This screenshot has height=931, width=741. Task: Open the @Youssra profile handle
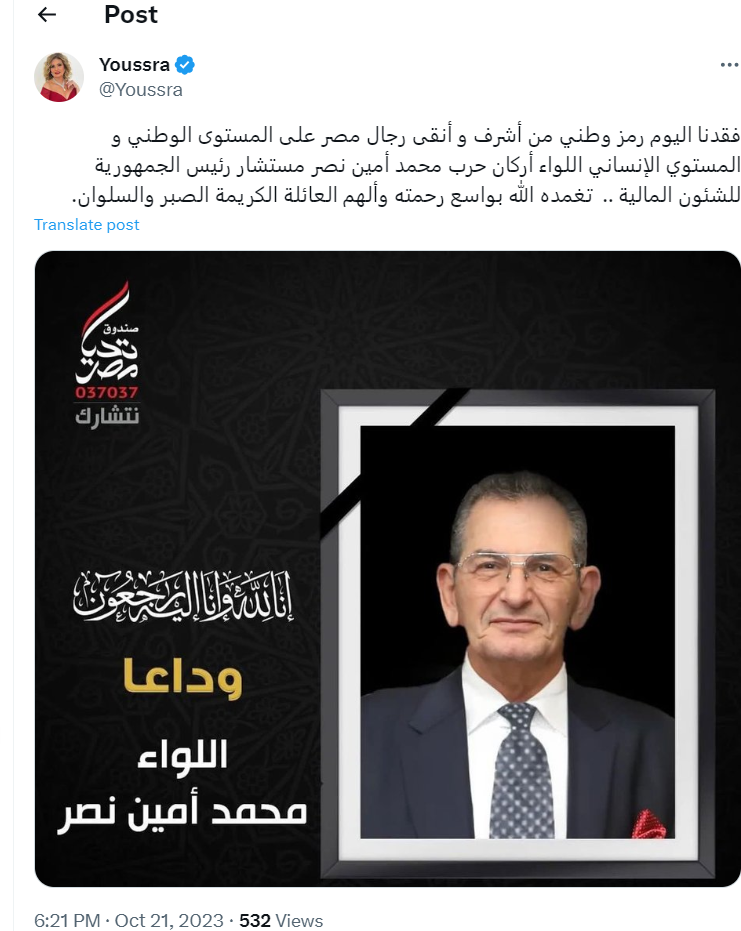tap(140, 89)
